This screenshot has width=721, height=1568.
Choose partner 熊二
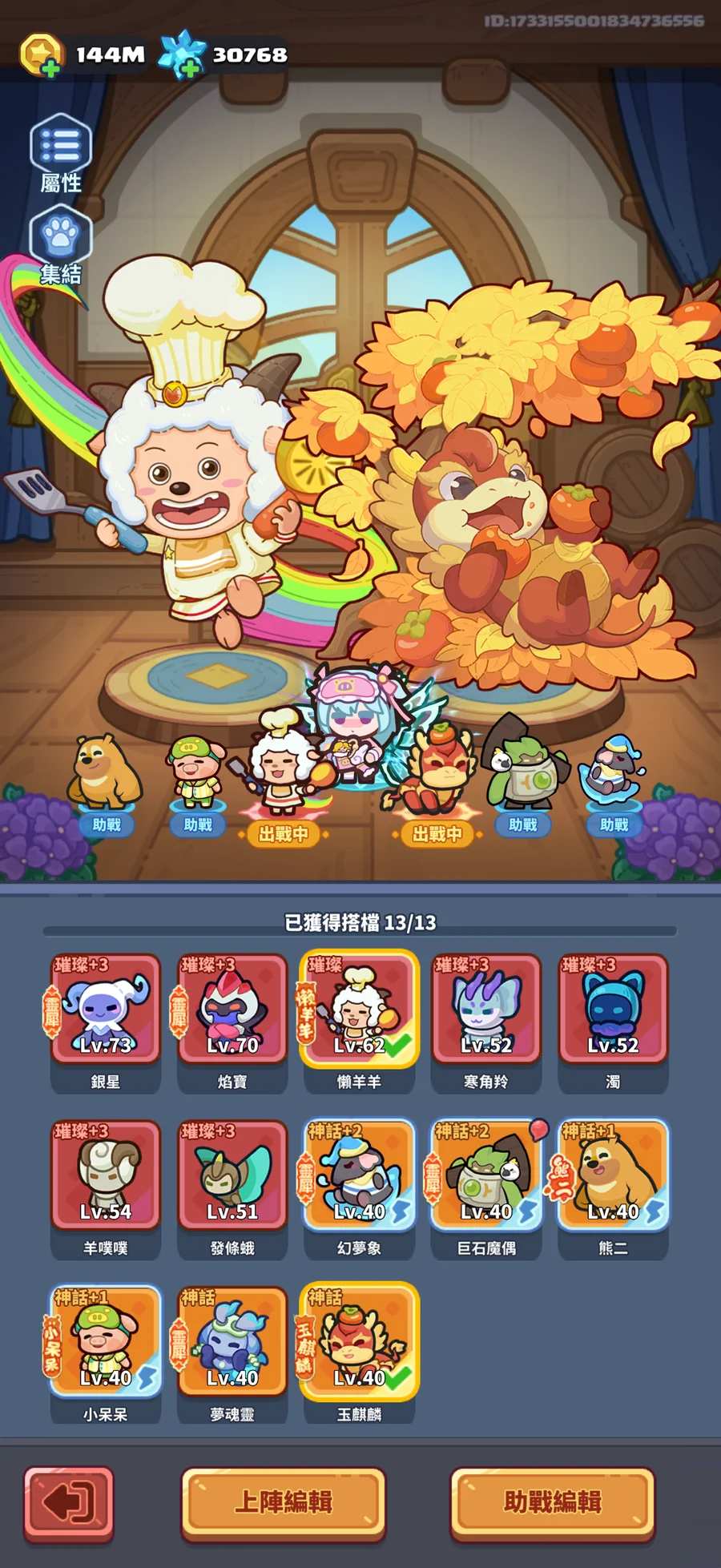click(x=613, y=1176)
